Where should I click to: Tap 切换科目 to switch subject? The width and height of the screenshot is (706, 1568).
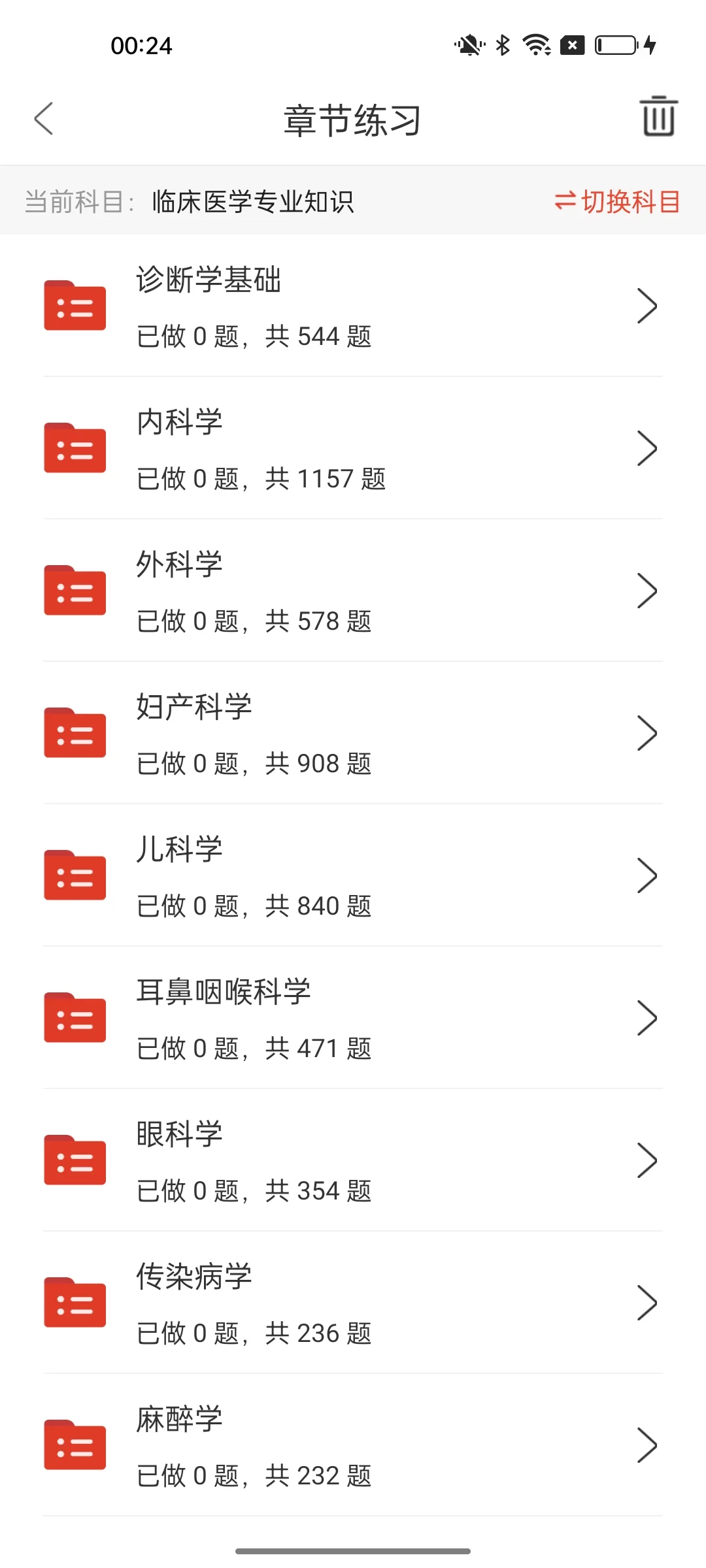click(x=617, y=202)
